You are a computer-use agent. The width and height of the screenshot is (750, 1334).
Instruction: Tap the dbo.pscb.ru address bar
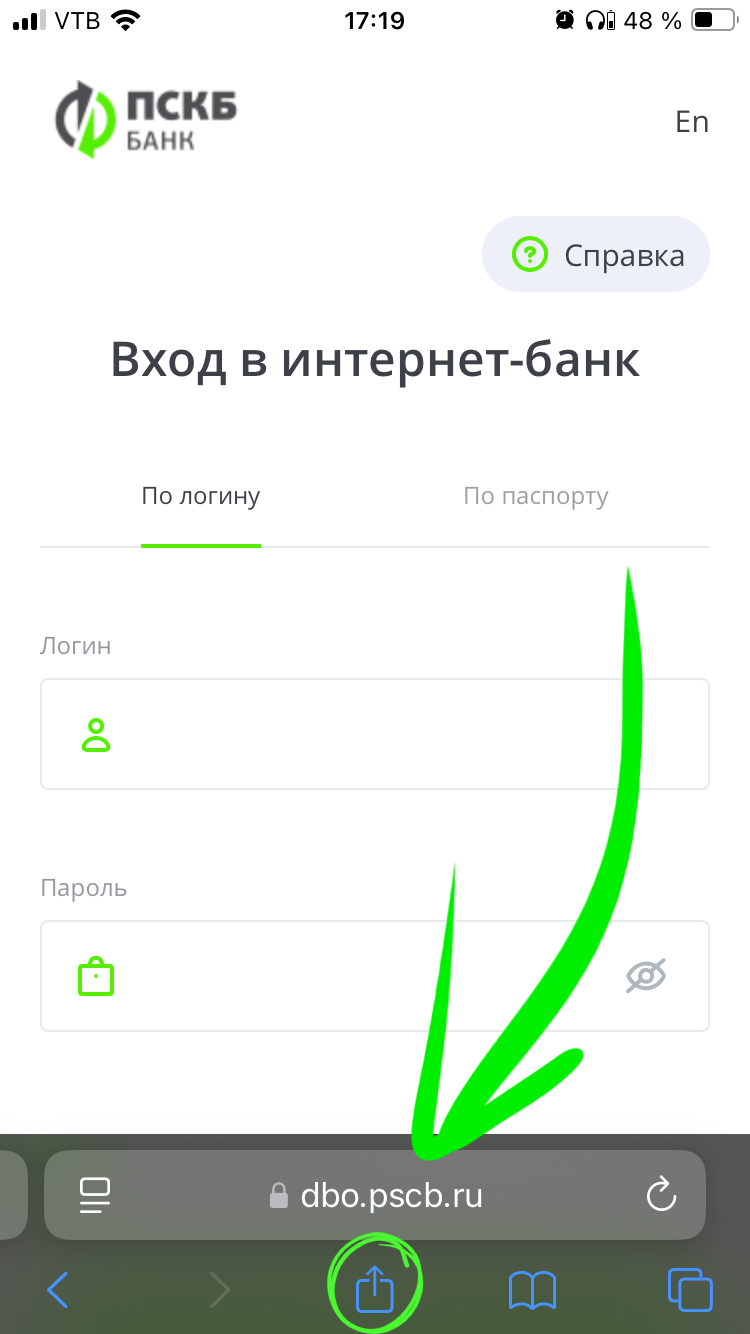pos(378,1196)
